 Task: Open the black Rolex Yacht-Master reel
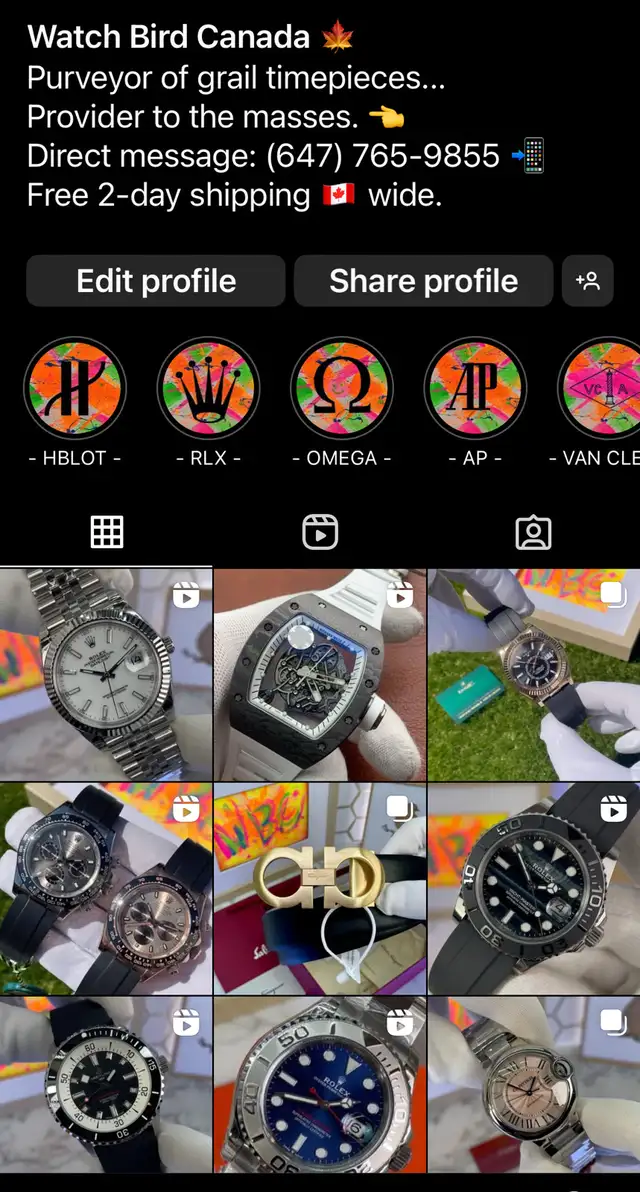[x=534, y=889]
